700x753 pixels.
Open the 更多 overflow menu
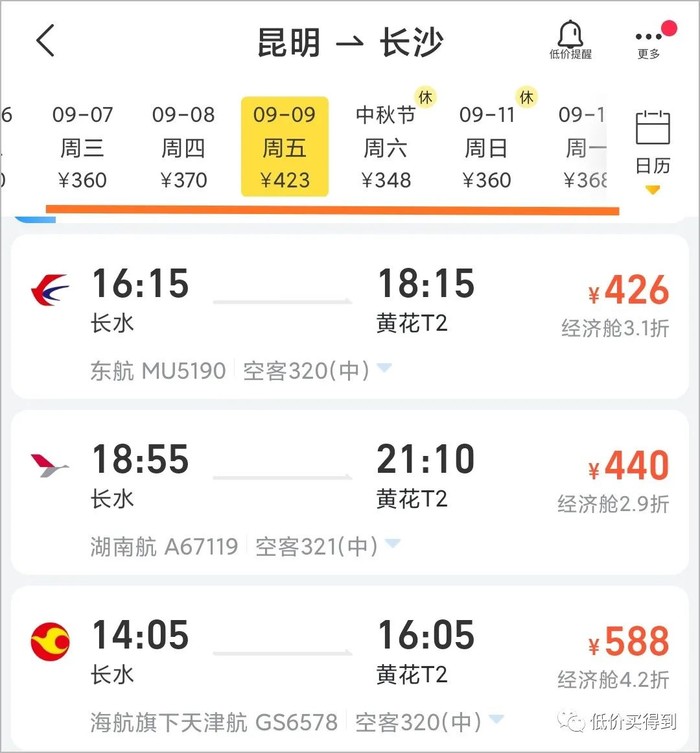649,40
